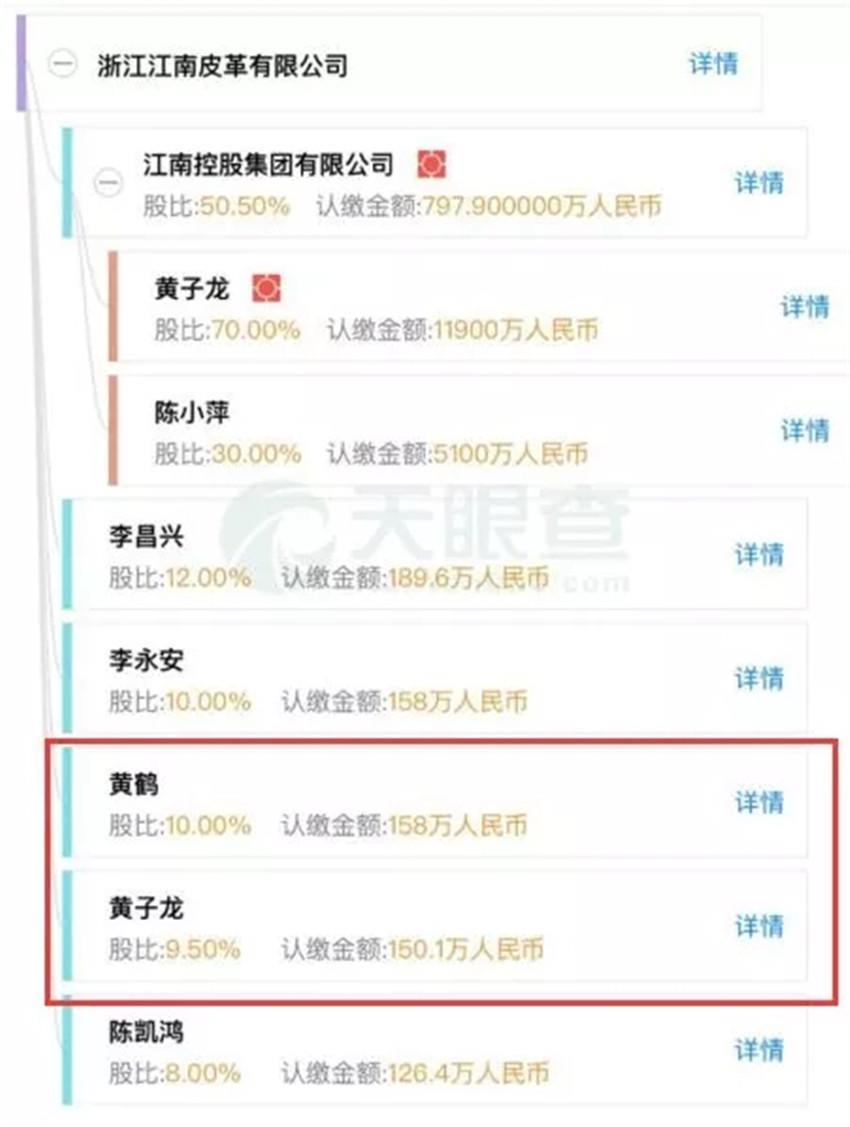View 详情 of 江南控股集团有限公司
850x1127 pixels.
coord(759,183)
